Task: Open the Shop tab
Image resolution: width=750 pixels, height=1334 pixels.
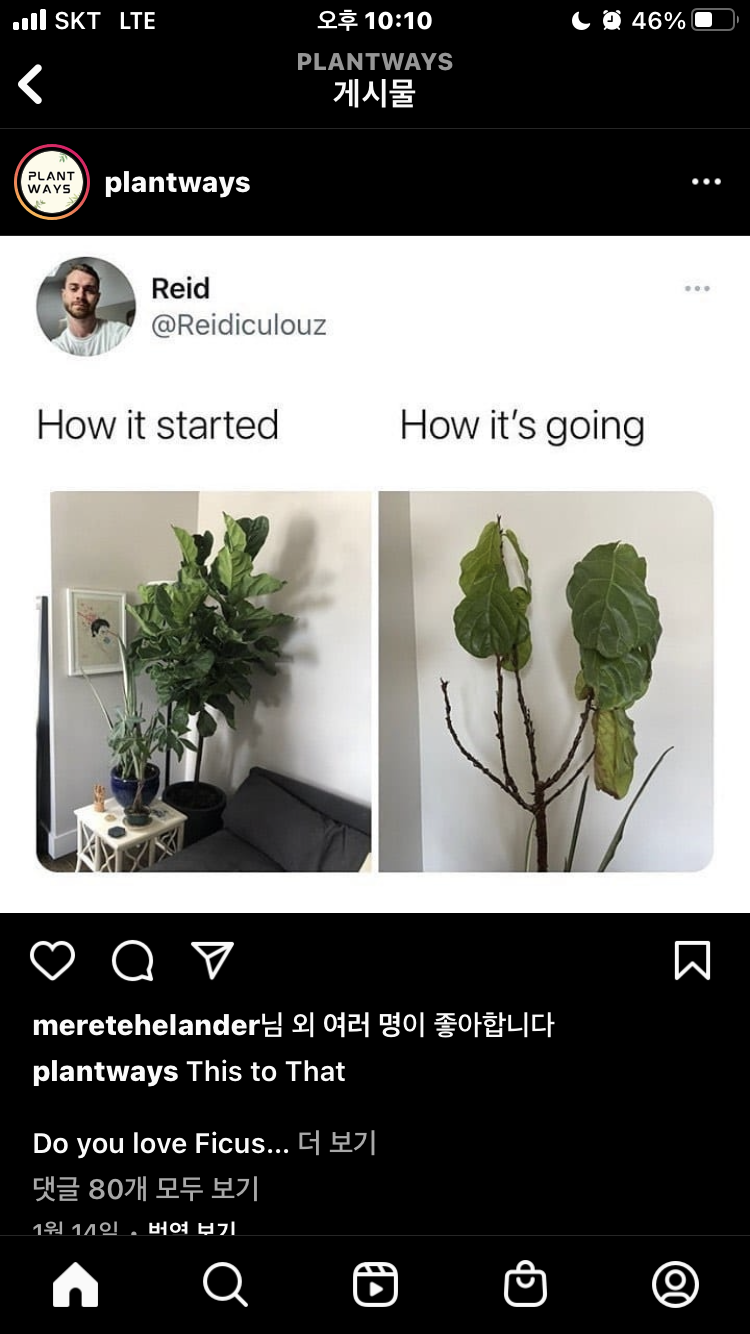Action: (525, 1285)
